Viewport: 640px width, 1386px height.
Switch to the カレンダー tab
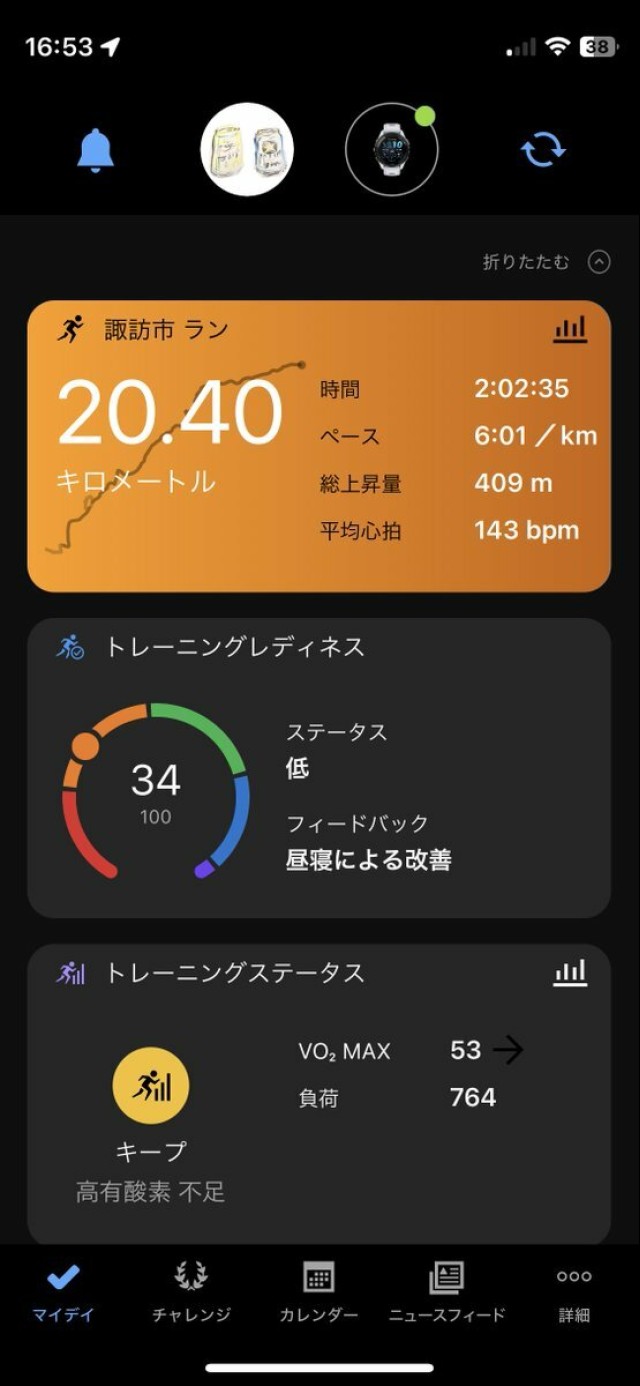click(x=319, y=1291)
